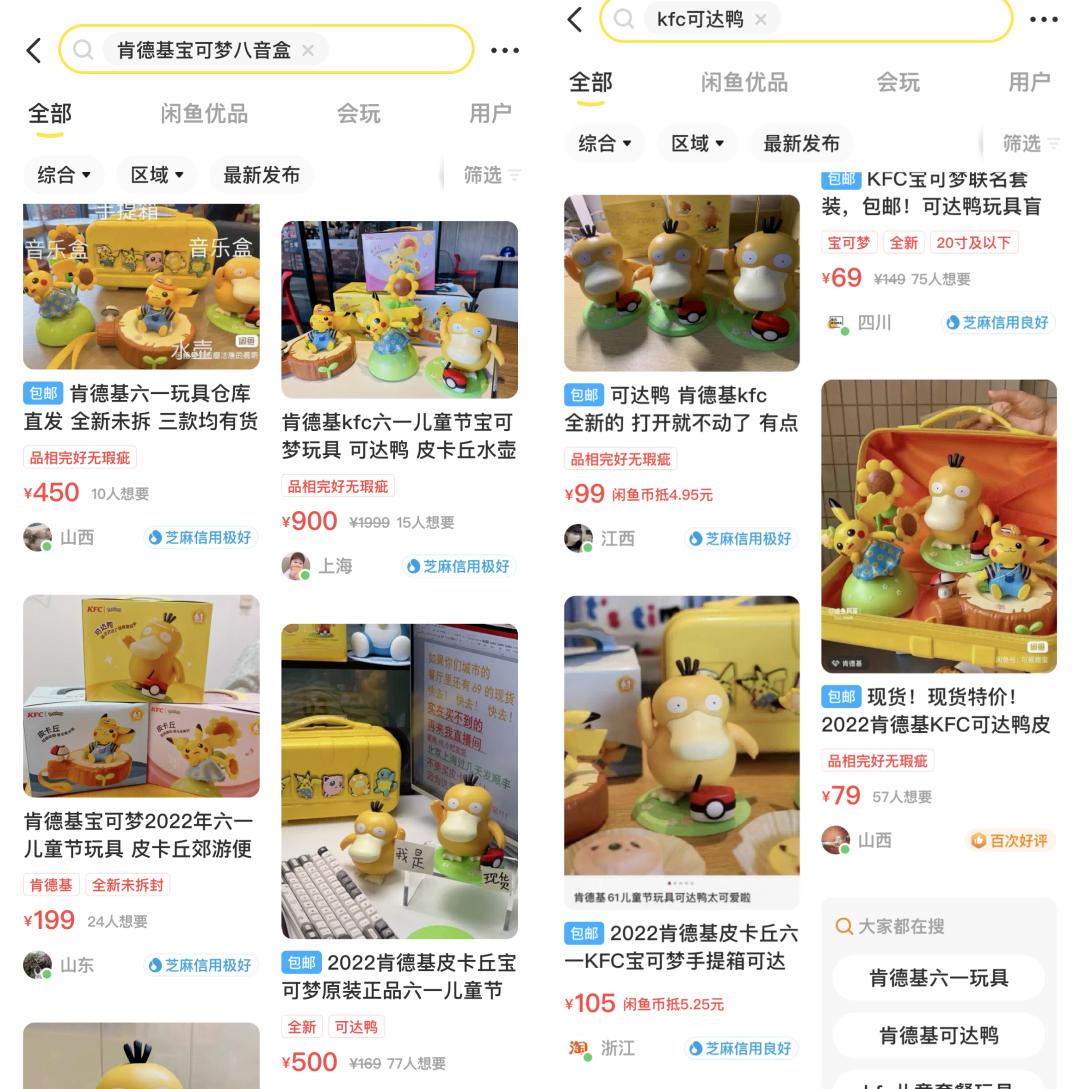1080x1089 pixels.
Task: Click the back arrow on the left panel
Action: point(34,49)
